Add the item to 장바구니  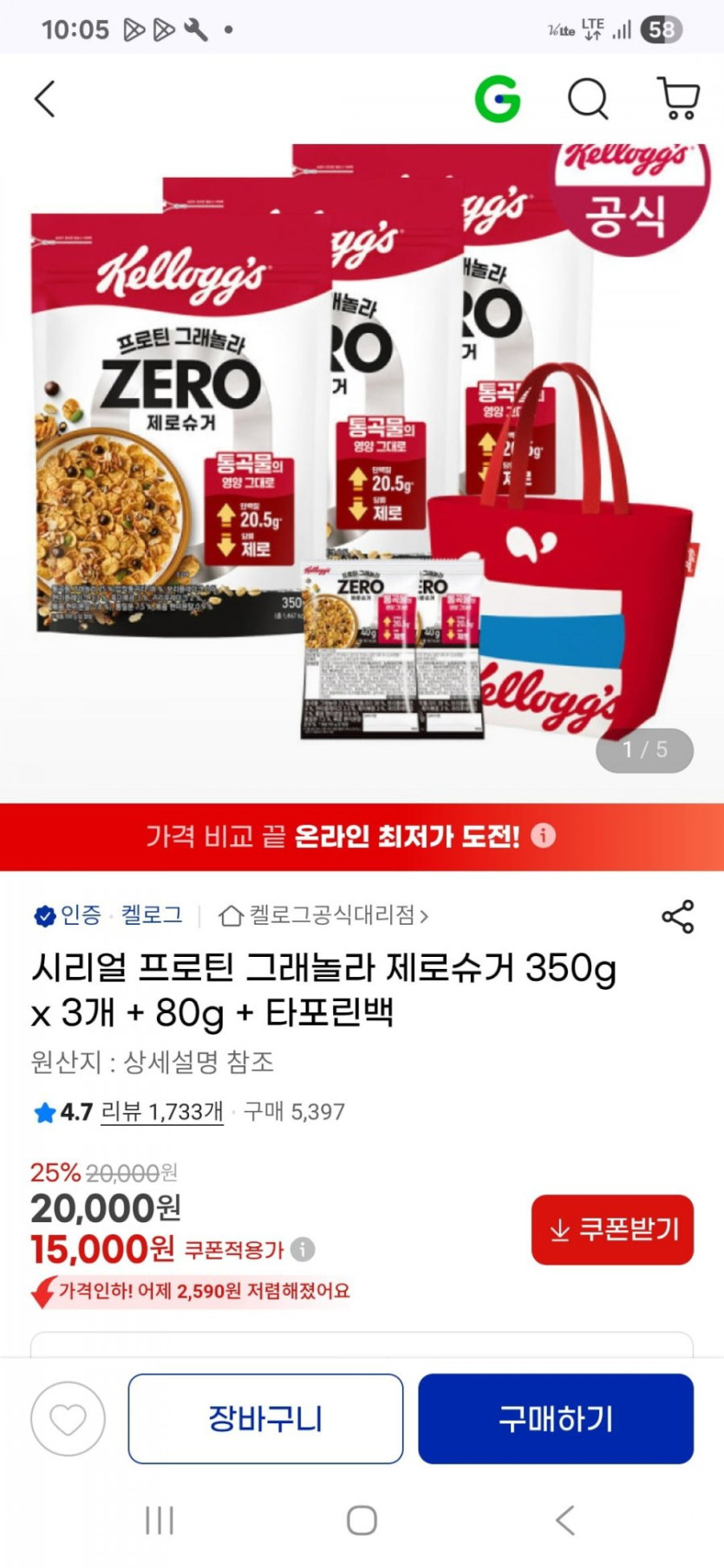point(265,1419)
